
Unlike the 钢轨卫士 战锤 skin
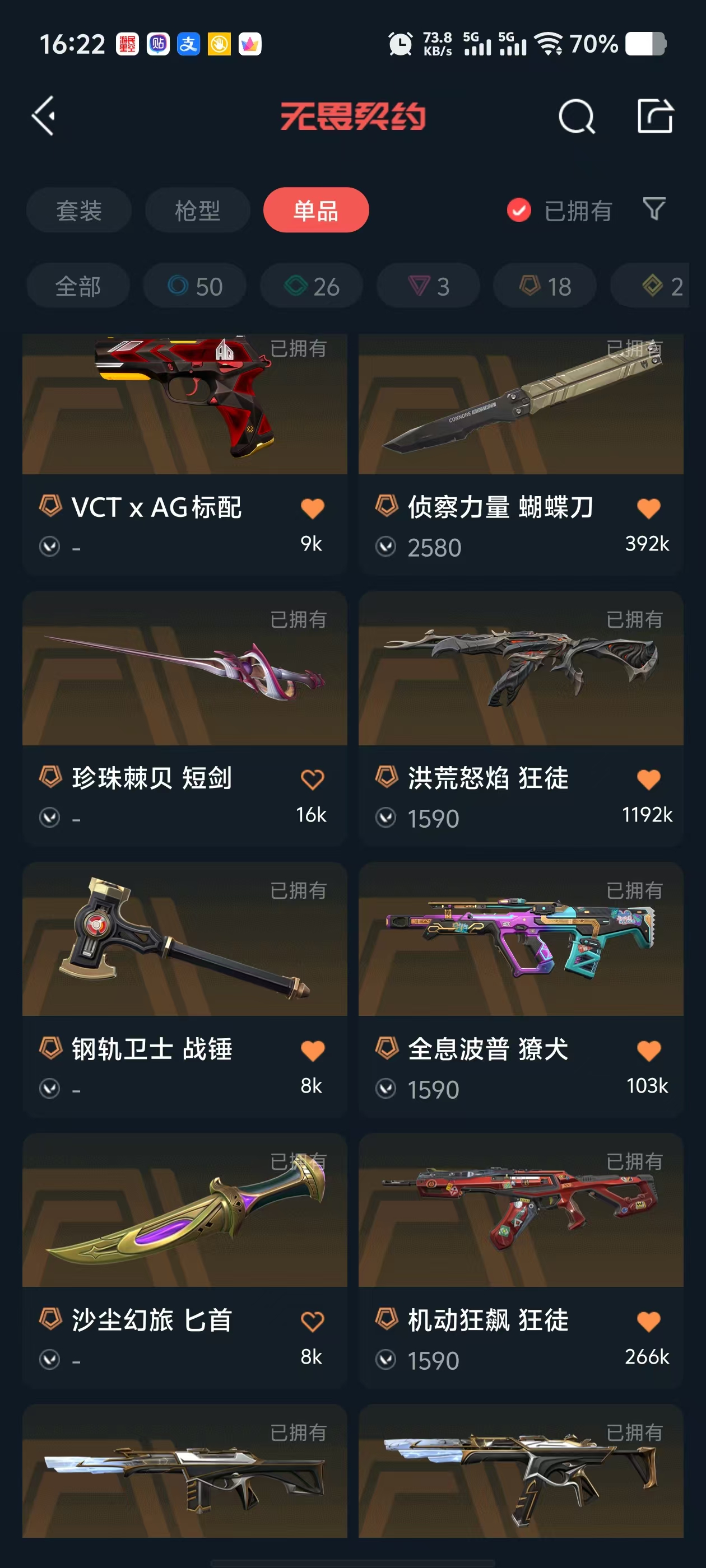coord(313,1051)
